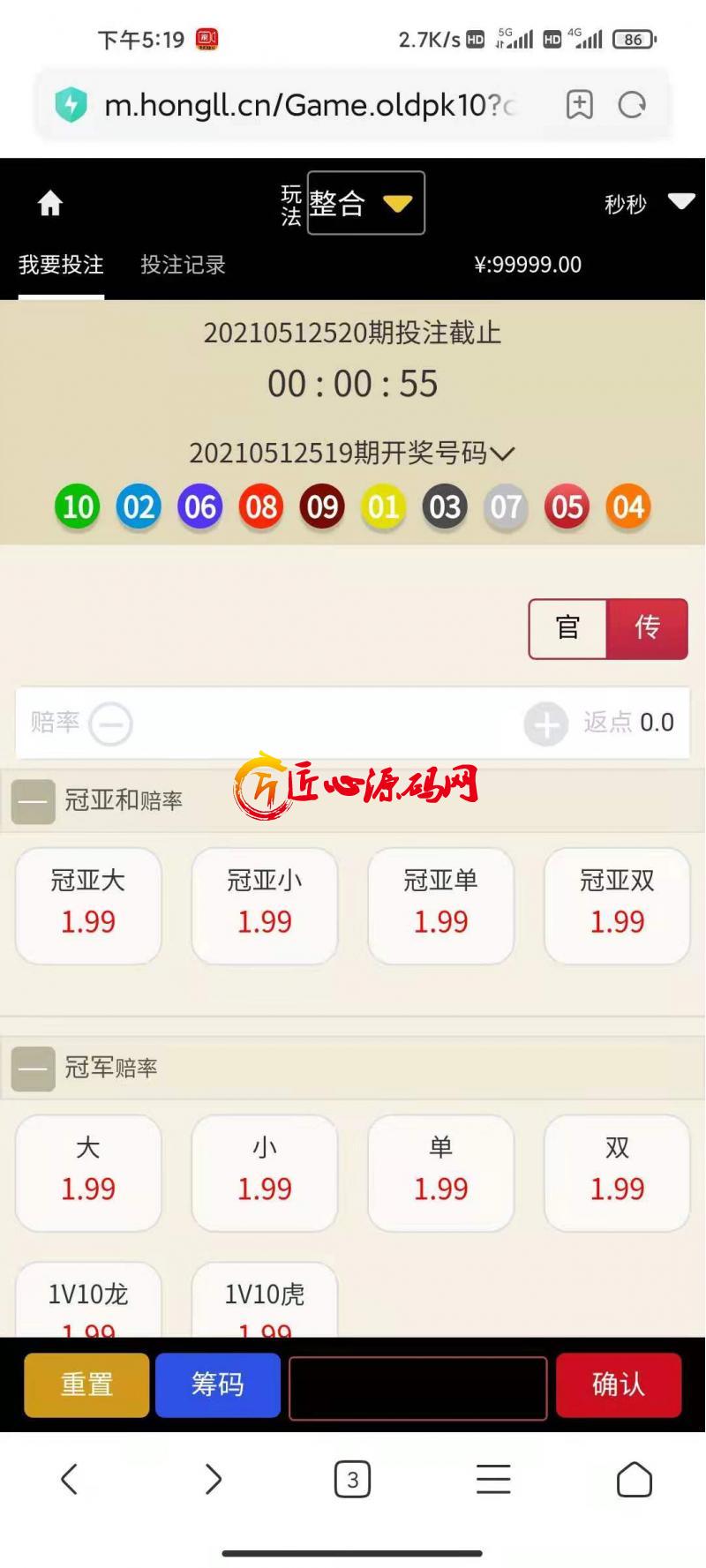Select the 传 mode
Image resolution: width=706 pixels, height=1568 pixels.
[x=647, y=628]
